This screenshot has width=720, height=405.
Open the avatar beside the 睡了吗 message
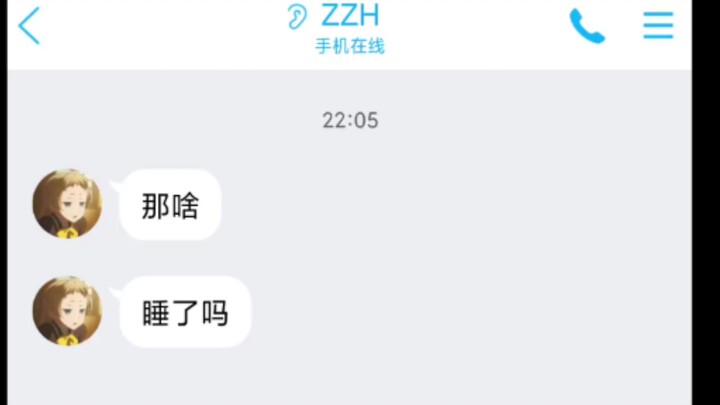(x=67, y=311)
